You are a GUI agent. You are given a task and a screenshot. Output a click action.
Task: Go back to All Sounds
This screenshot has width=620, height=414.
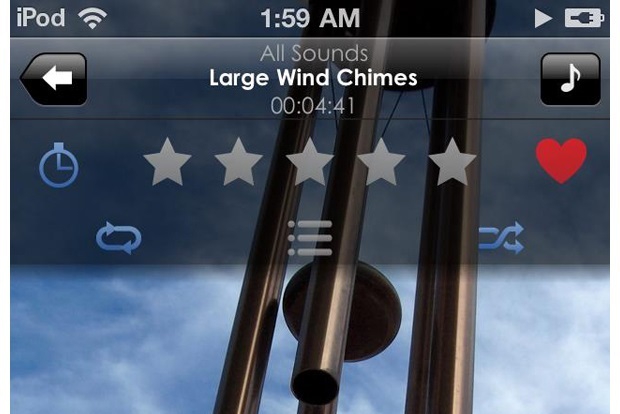pos(55,79)
